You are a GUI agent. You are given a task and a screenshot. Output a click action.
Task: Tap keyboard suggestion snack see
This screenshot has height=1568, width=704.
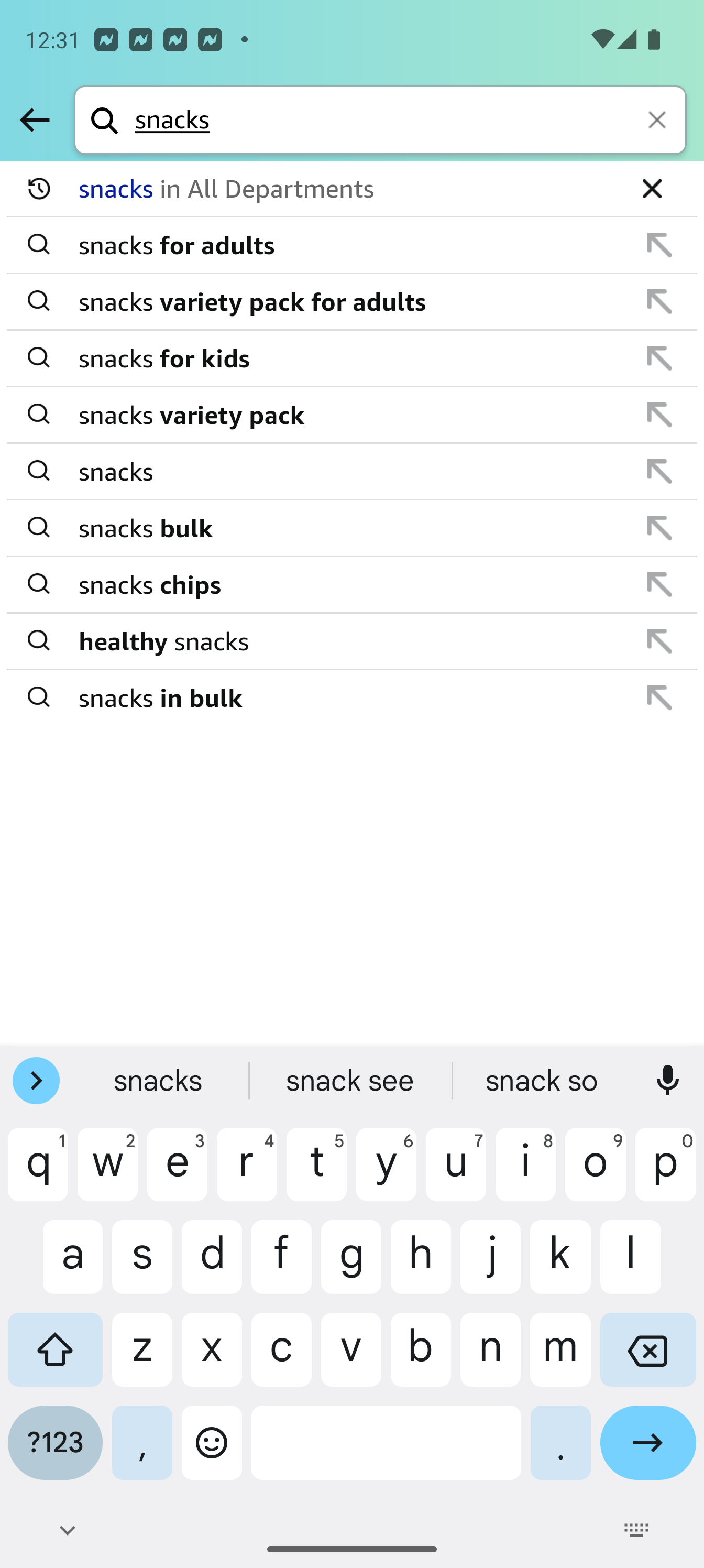[350, 1082]
